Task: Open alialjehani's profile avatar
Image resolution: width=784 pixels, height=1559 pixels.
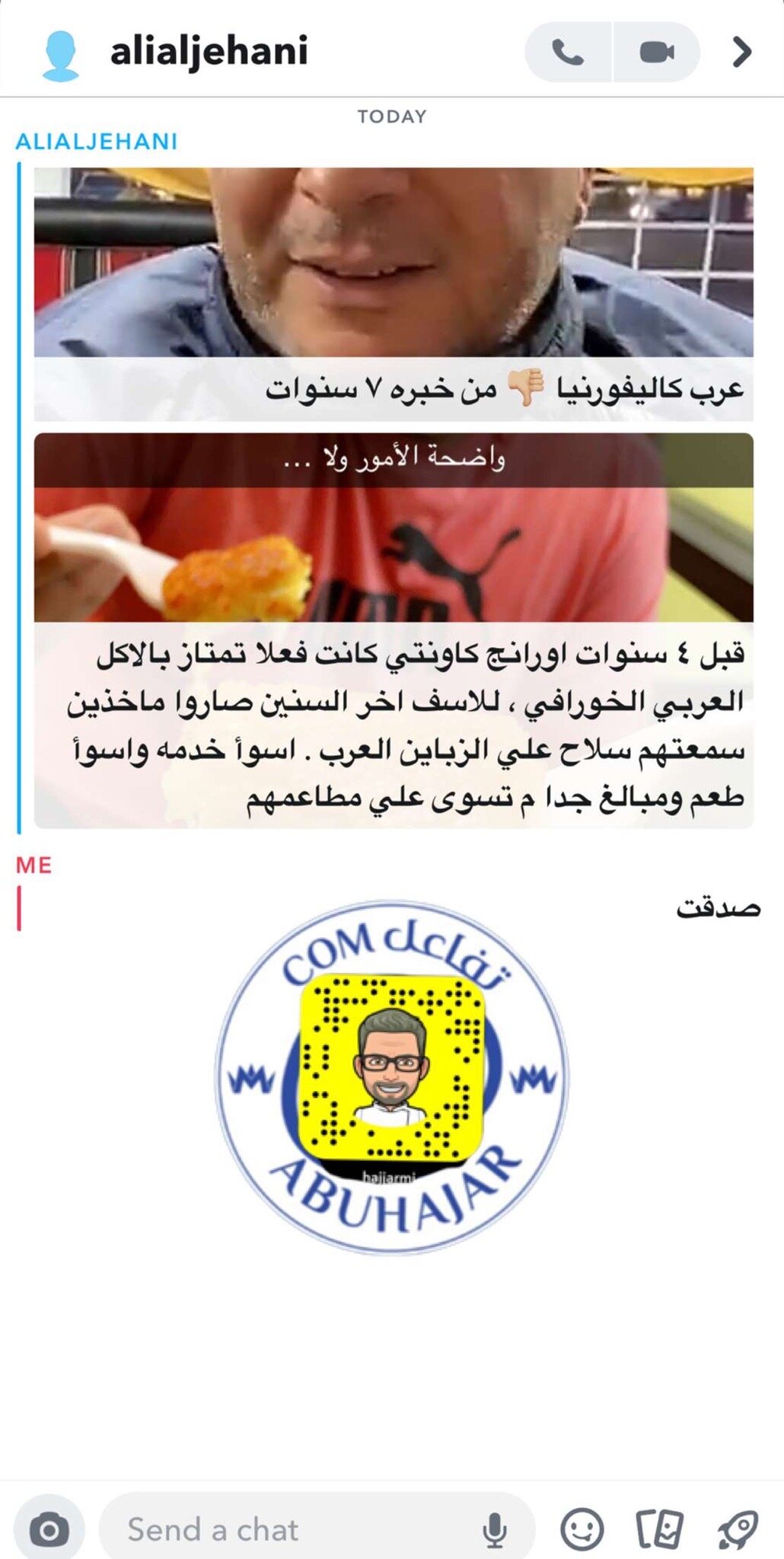Action: [61, 55]
